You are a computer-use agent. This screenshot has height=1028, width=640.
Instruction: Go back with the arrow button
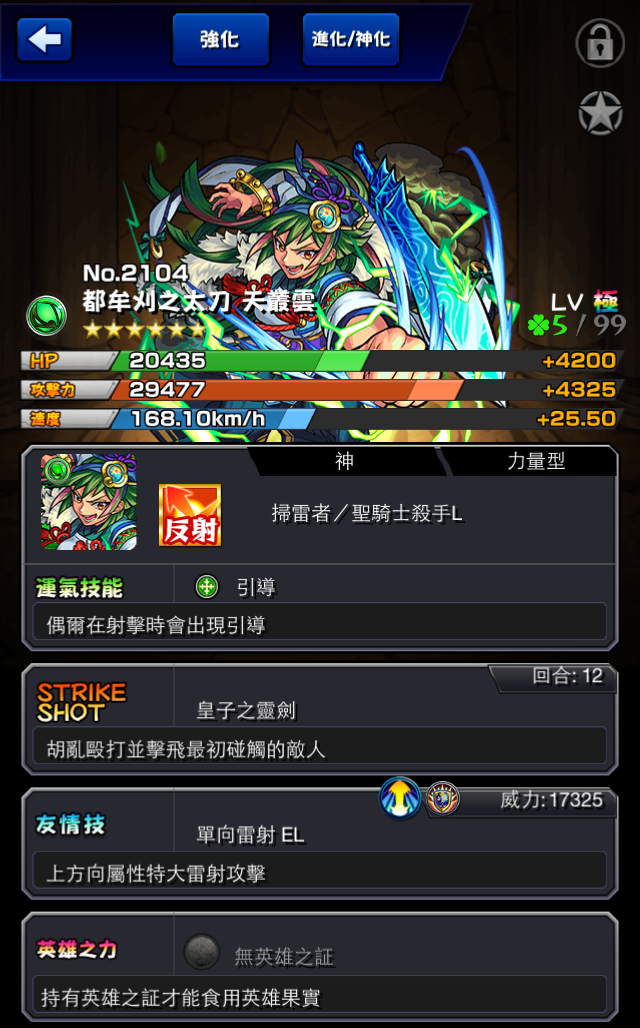(45, 40)
